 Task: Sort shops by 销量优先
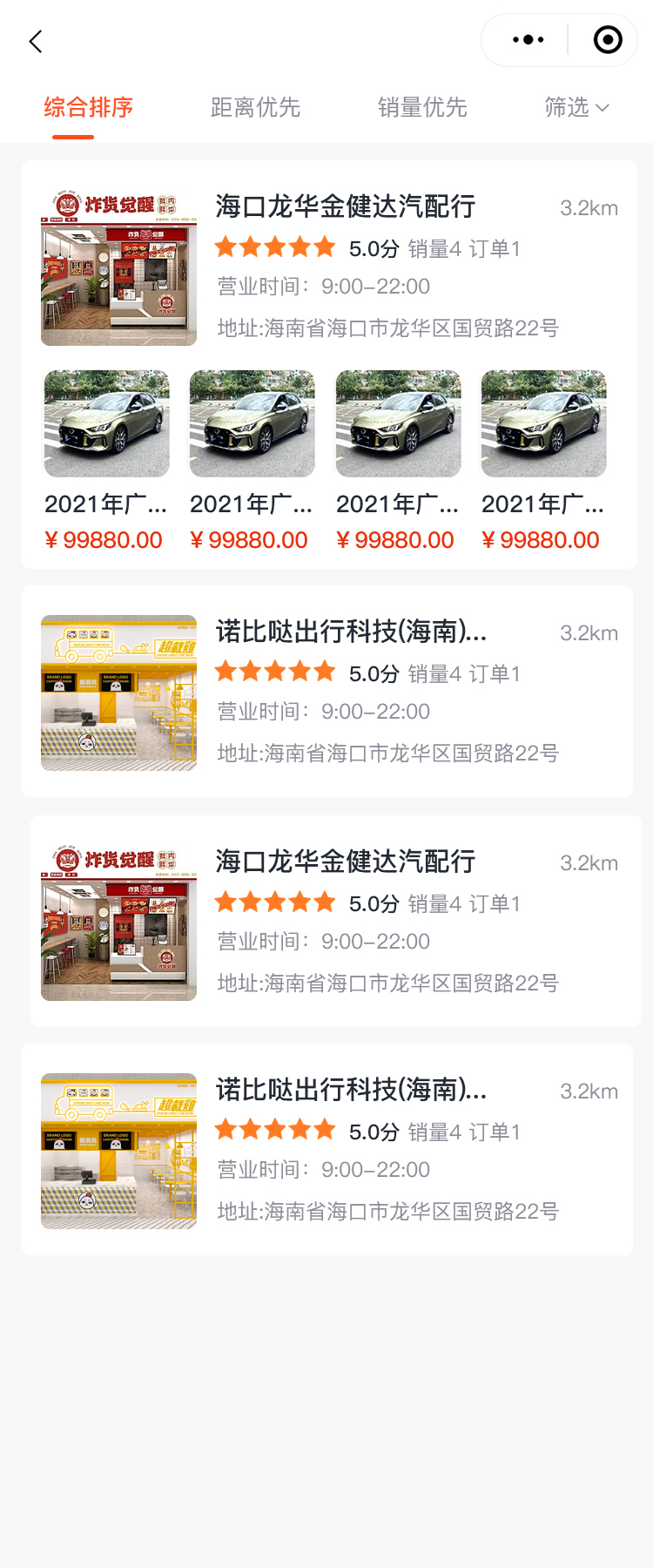(x=422, y=107)
